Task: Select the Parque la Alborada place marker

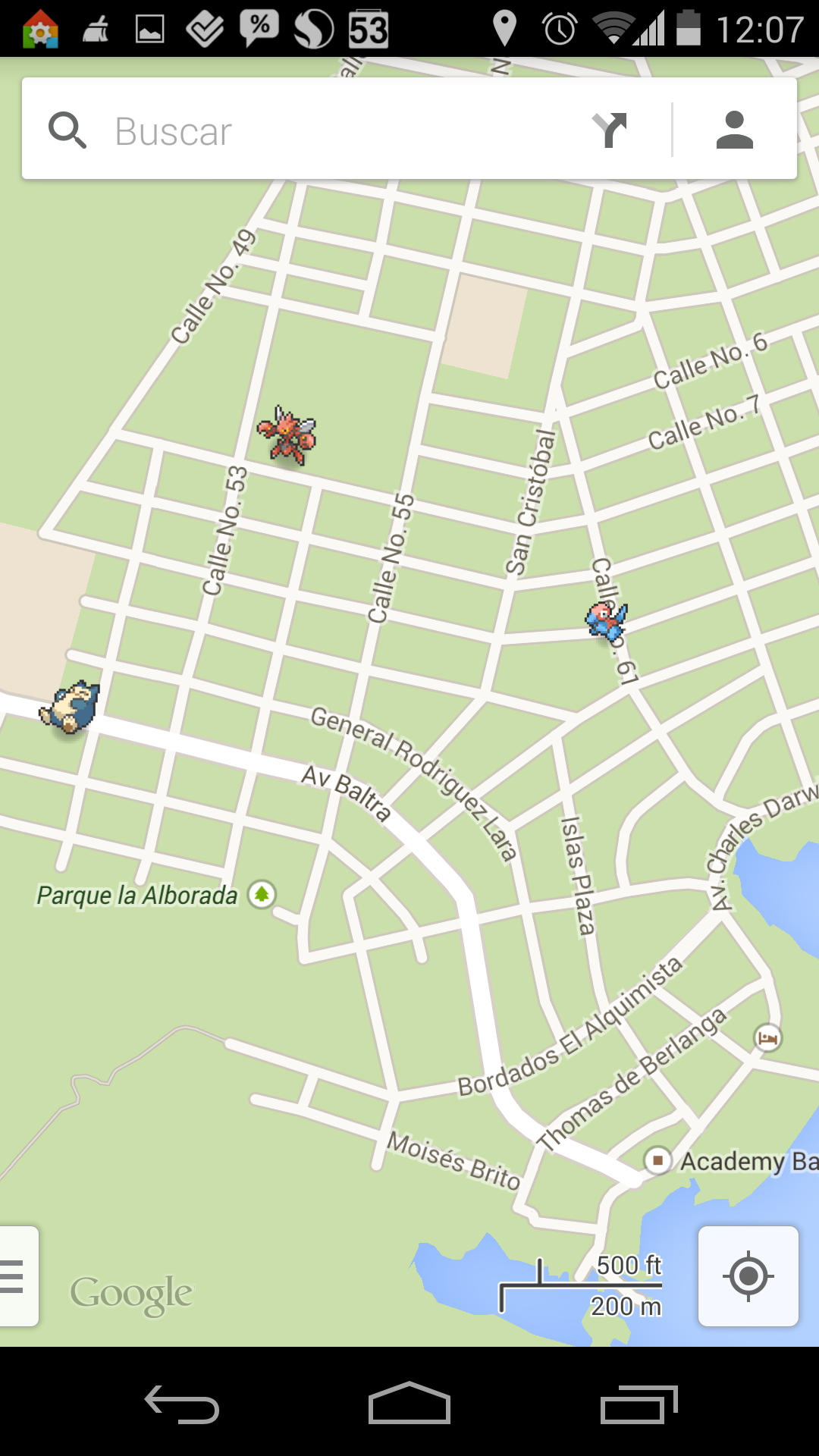Action: [x=262, y=895]
